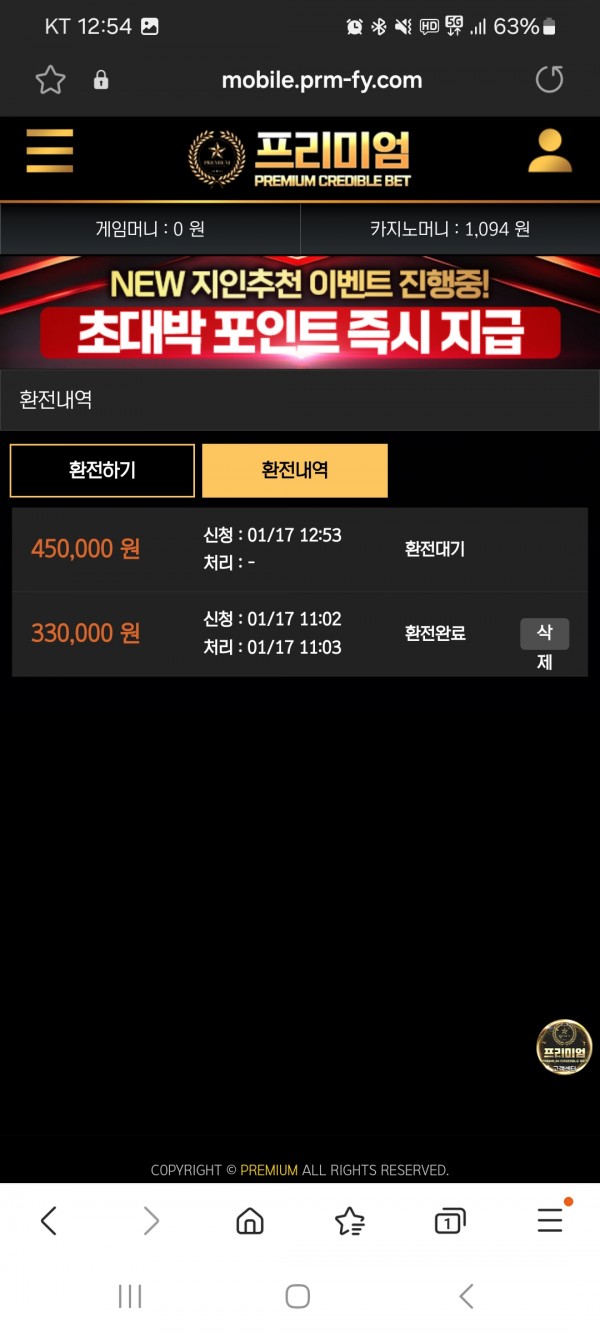Go to the browser home page
Screen dimensions: 600x1333
249,1220
